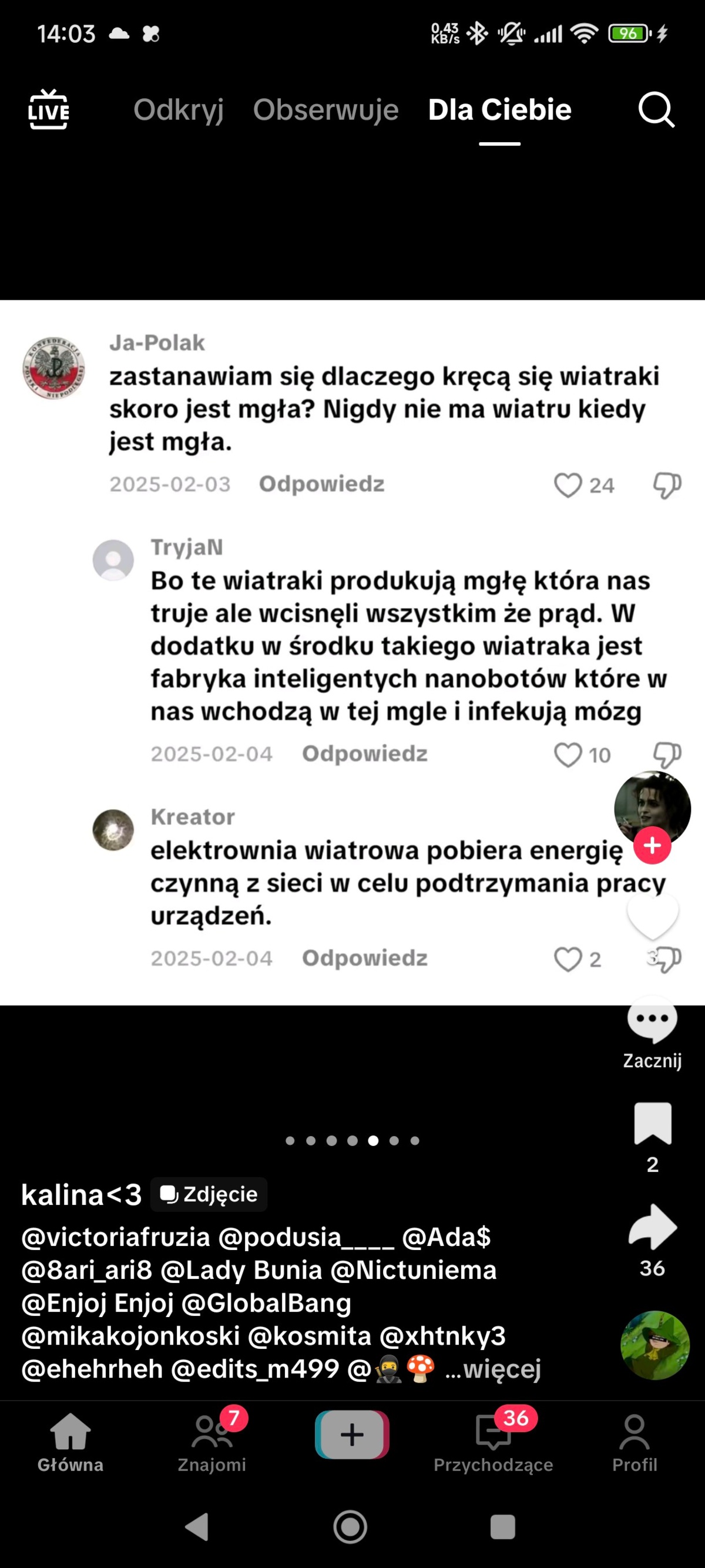Open the LIVE streams icon
Image resolution: width=705 pixels, height=1568 pixels.
click(49, 109)
